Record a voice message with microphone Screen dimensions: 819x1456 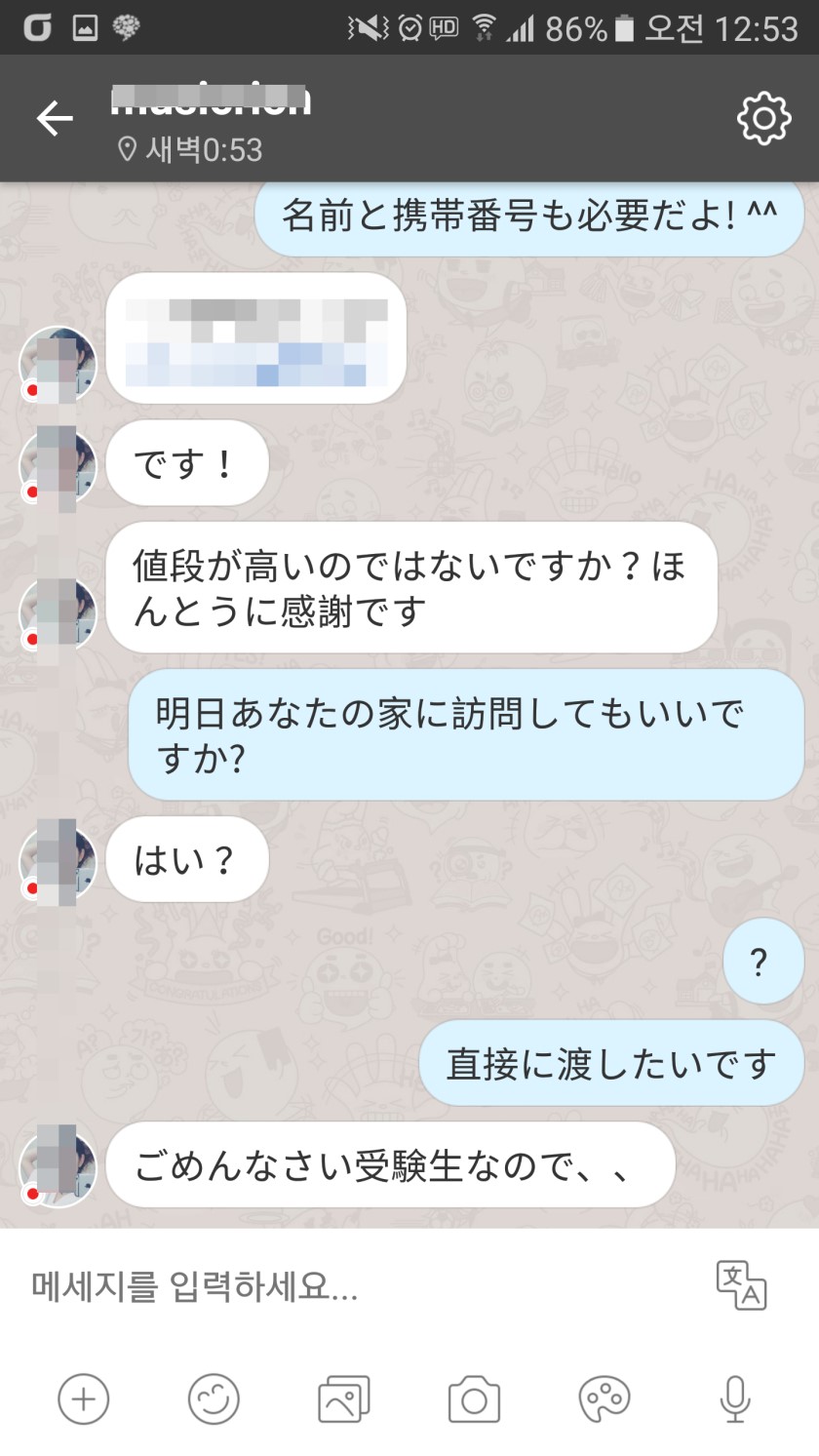tap(735, 1399)
